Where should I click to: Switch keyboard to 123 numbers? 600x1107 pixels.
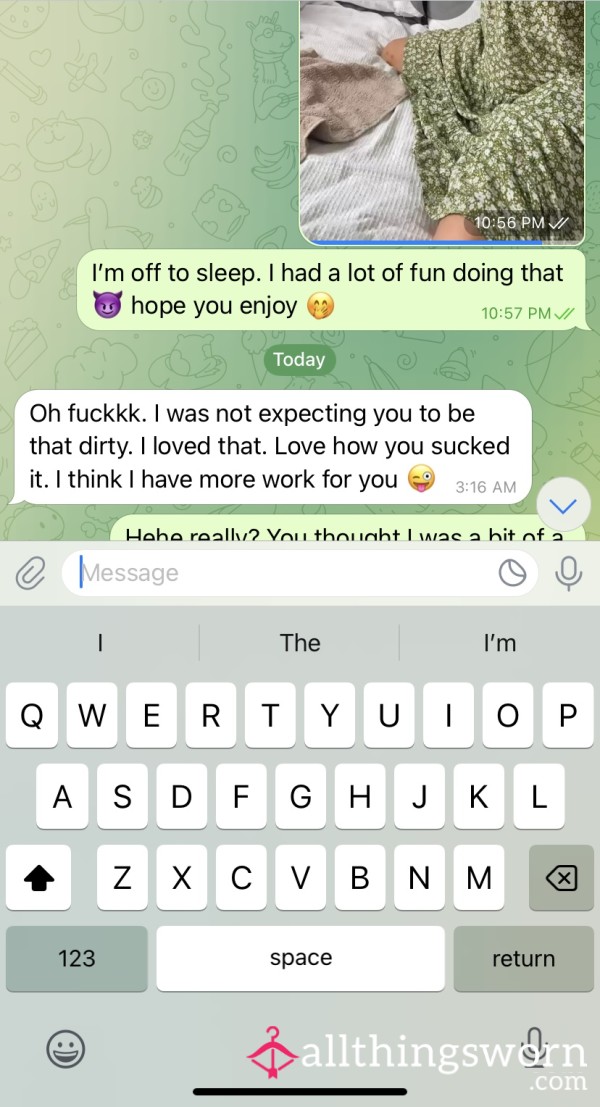77,958
